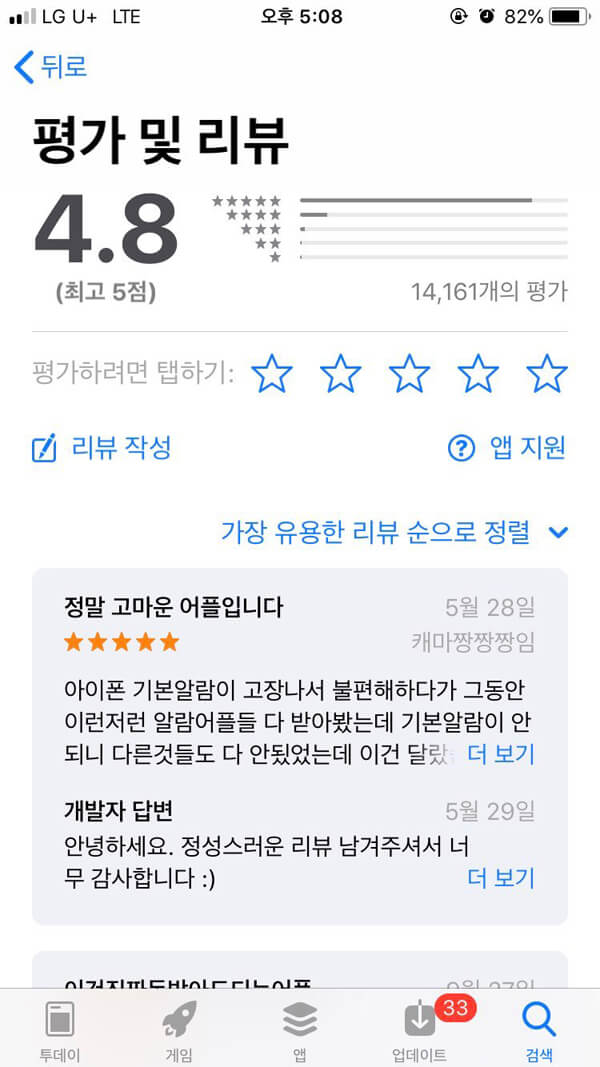This screenshot has width=600, height=1067.
Task: Rate the app three stars
Action: tap(409, 374)
